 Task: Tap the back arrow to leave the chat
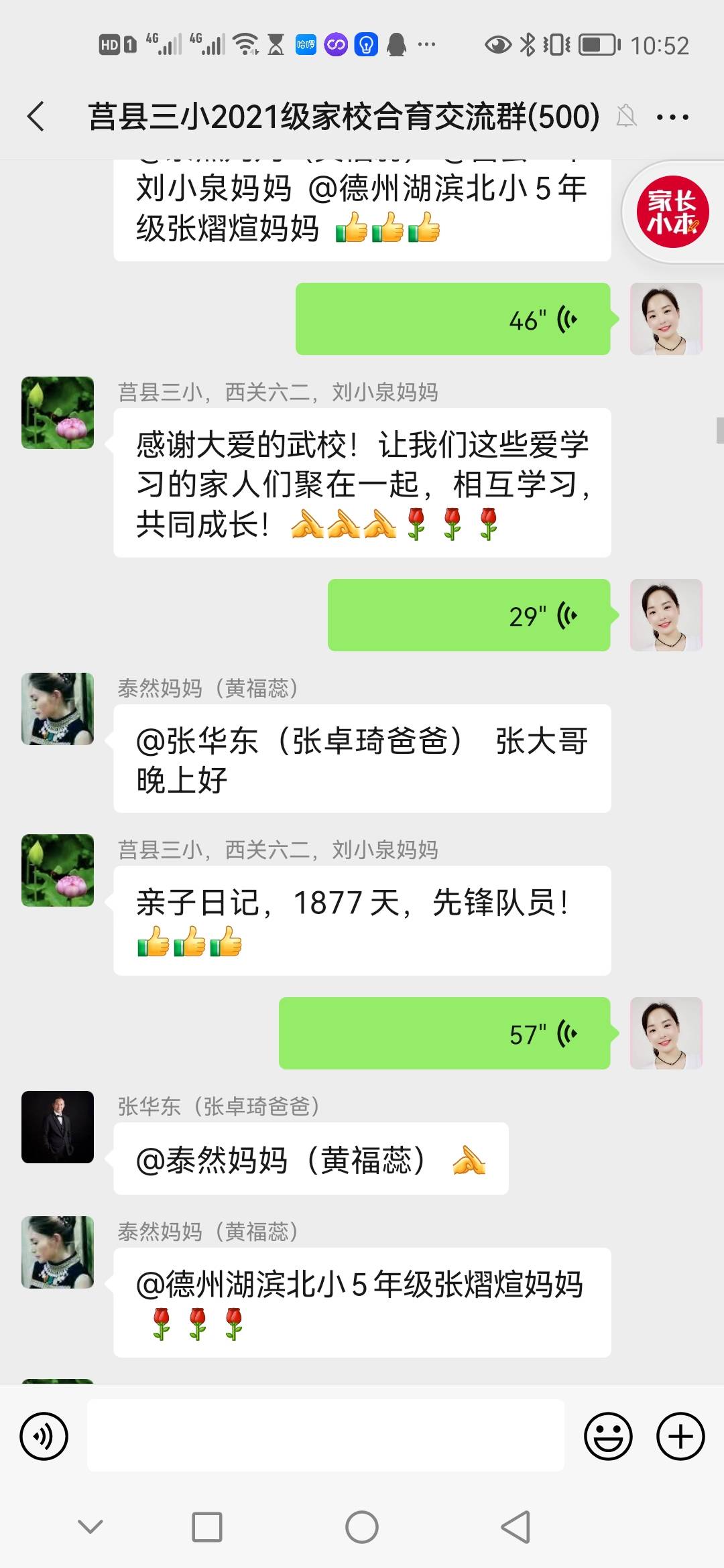tap(37, 116)
